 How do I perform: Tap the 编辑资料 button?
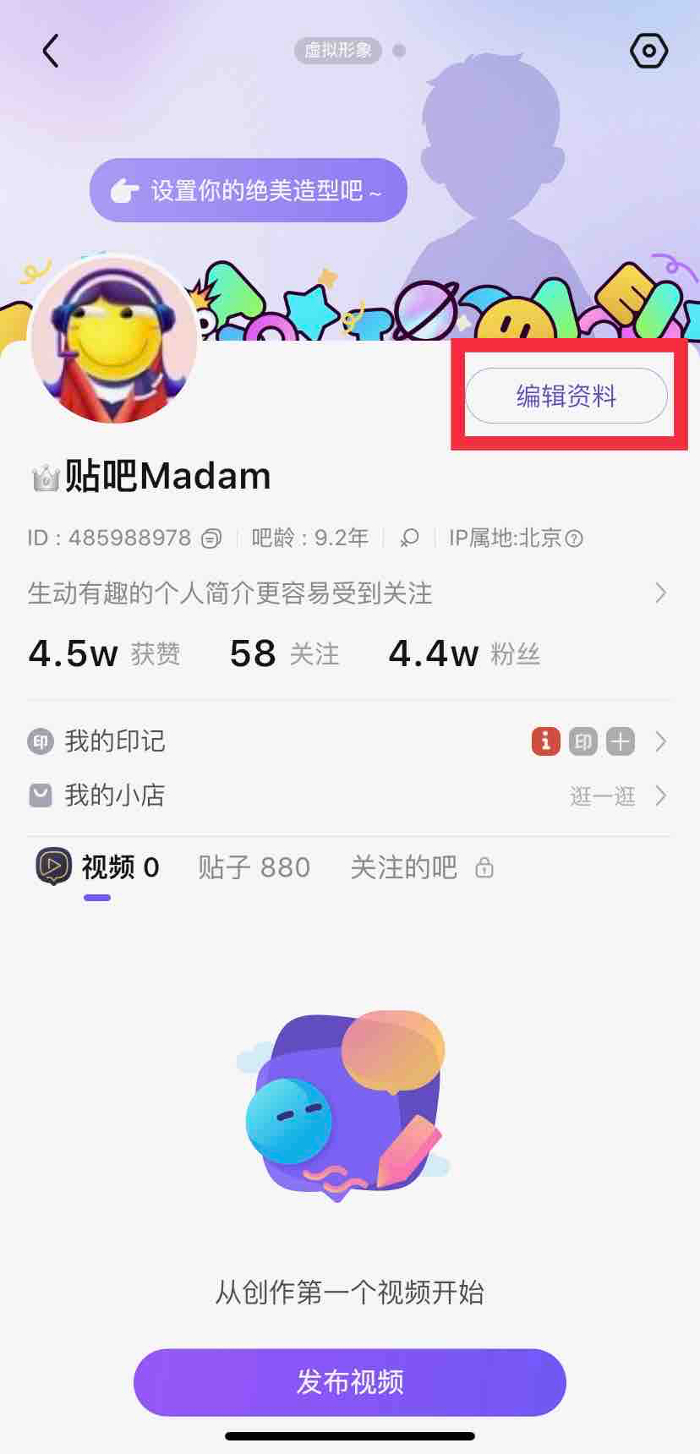point(566,397)
